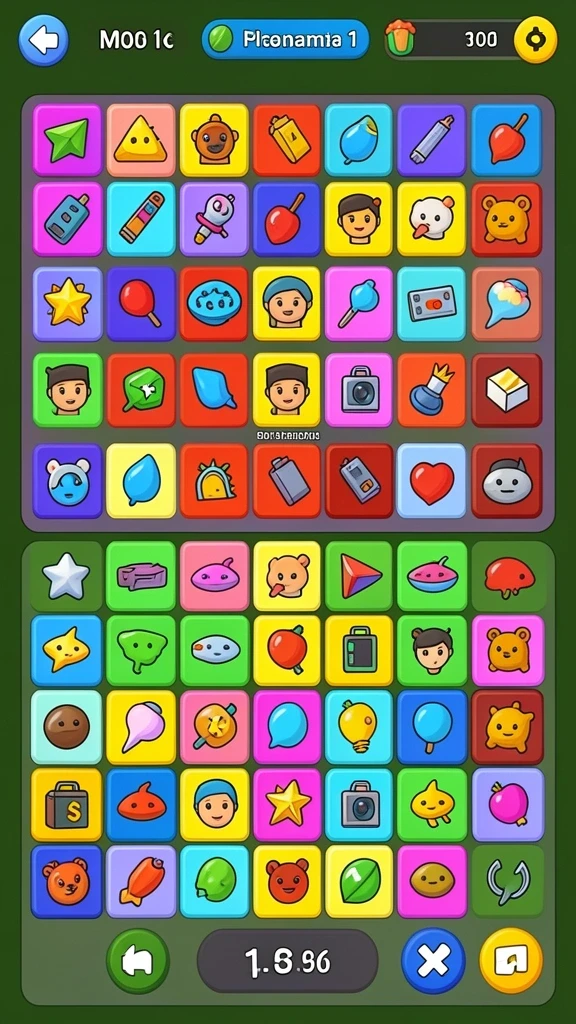The image size is (576, 1024).
Task: Pick the yellow lightbulb tile
Action: click(359, 727)
